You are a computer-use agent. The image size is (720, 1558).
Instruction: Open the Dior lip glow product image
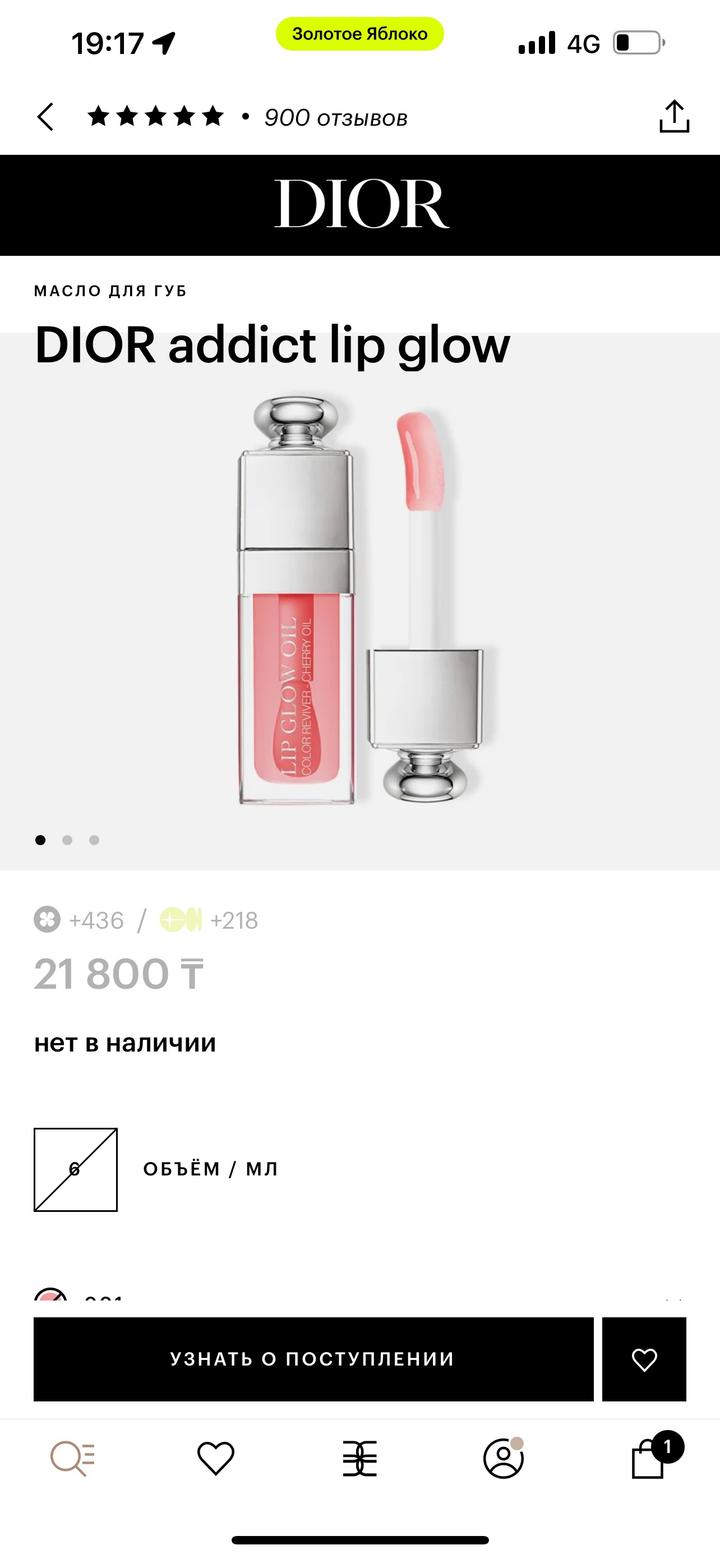360,600
